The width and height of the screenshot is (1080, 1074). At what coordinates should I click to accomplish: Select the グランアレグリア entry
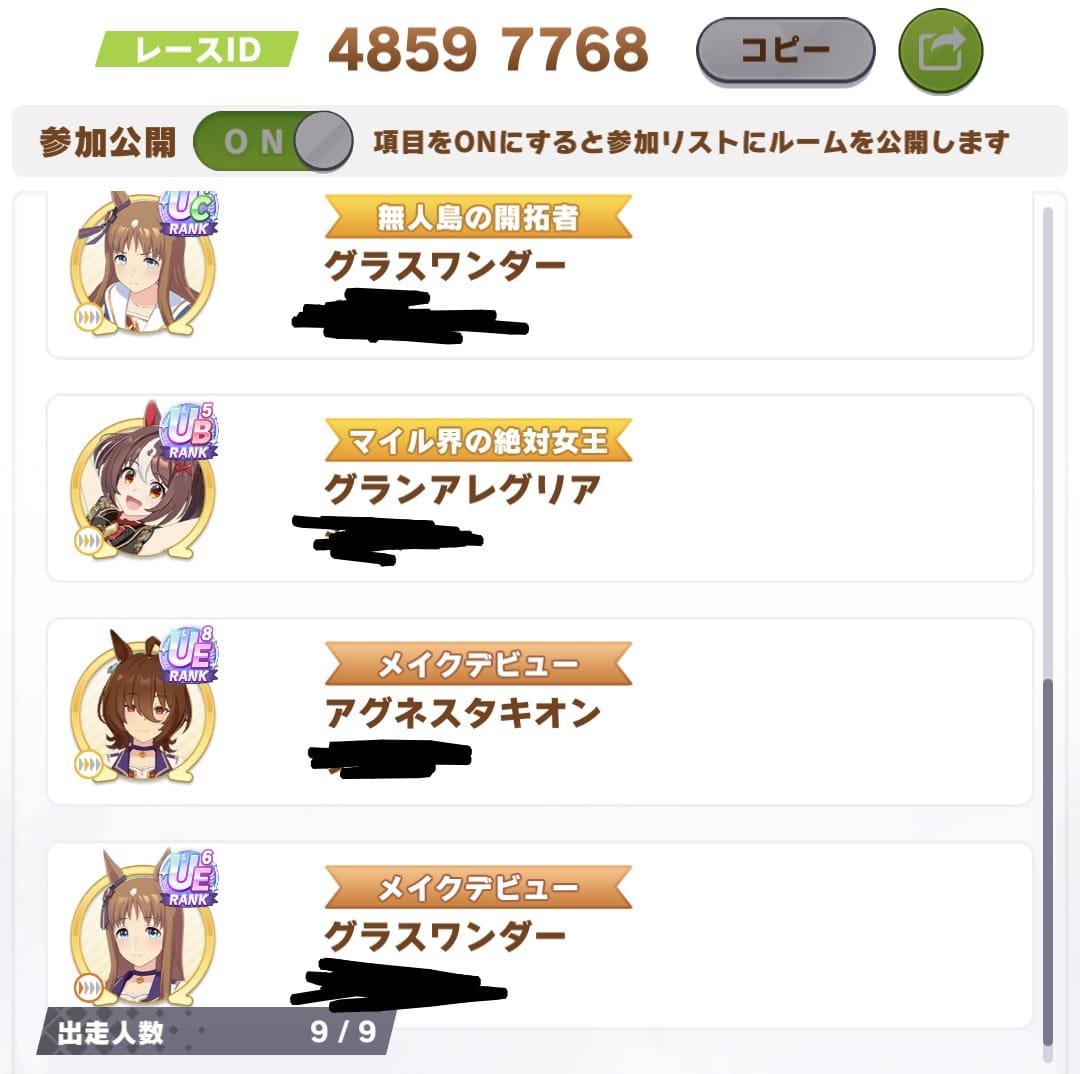(540, 488)
